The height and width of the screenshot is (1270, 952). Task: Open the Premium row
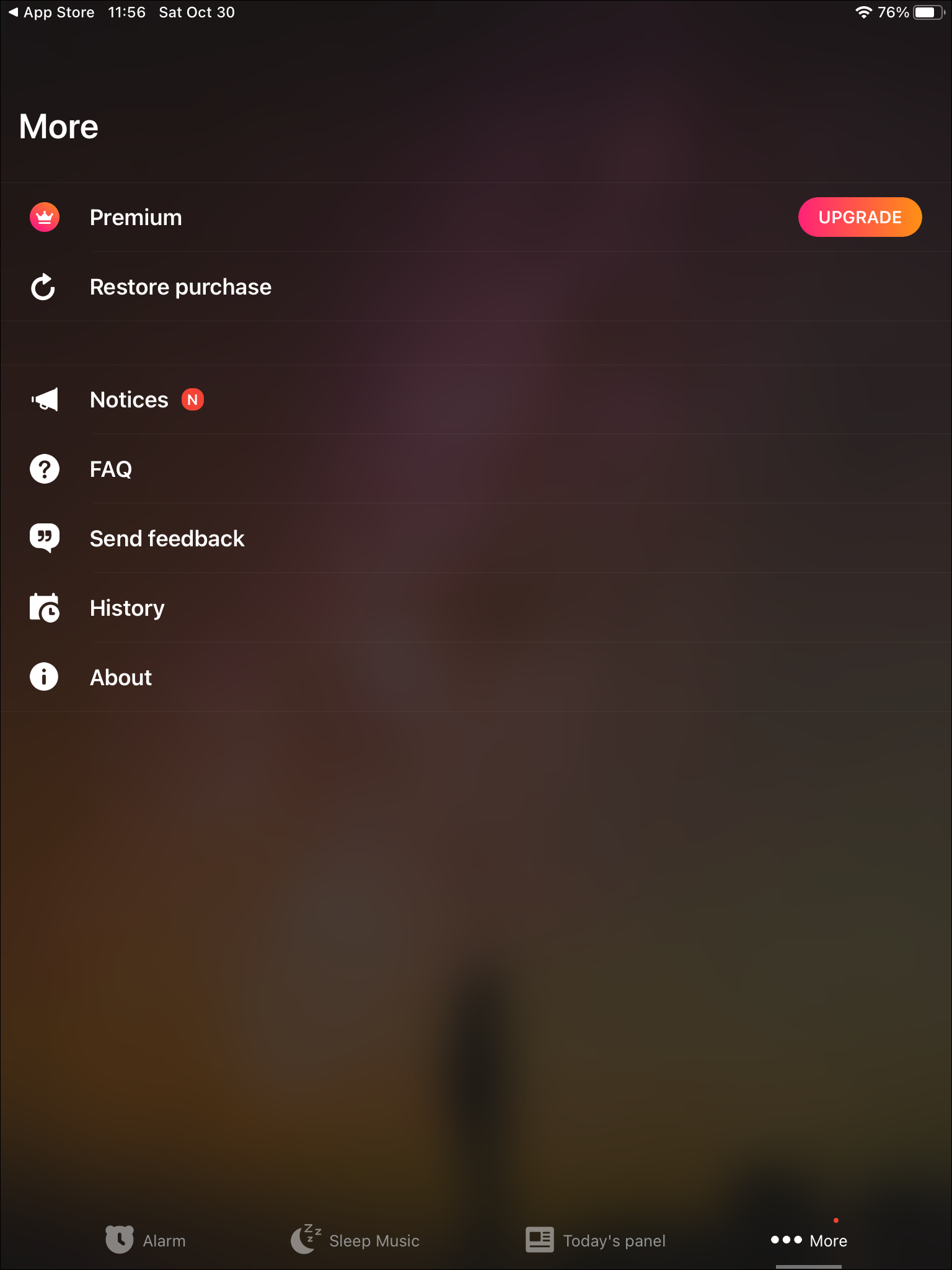[x=136, y=218]
